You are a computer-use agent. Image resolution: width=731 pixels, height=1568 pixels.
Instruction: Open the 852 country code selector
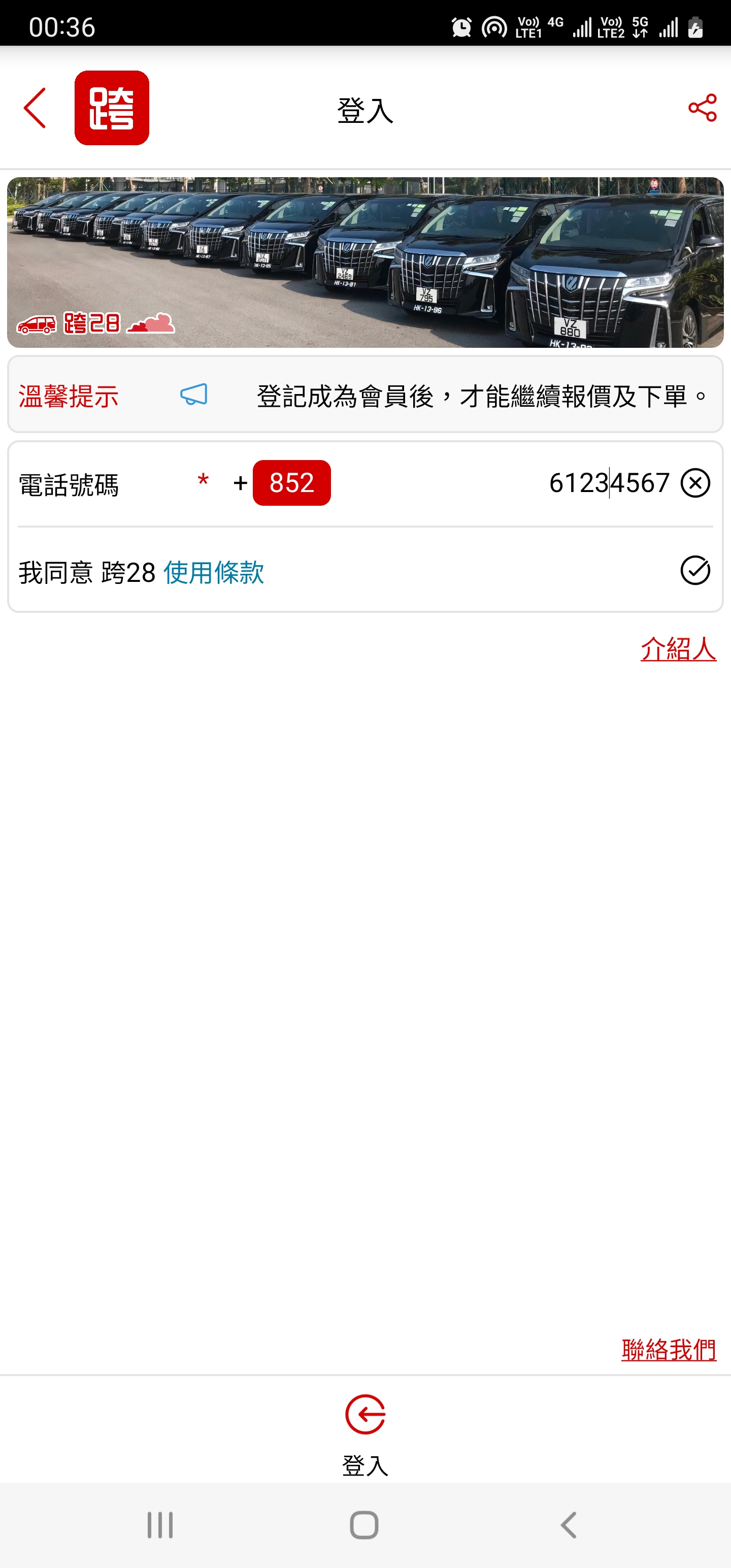(291, 483)
